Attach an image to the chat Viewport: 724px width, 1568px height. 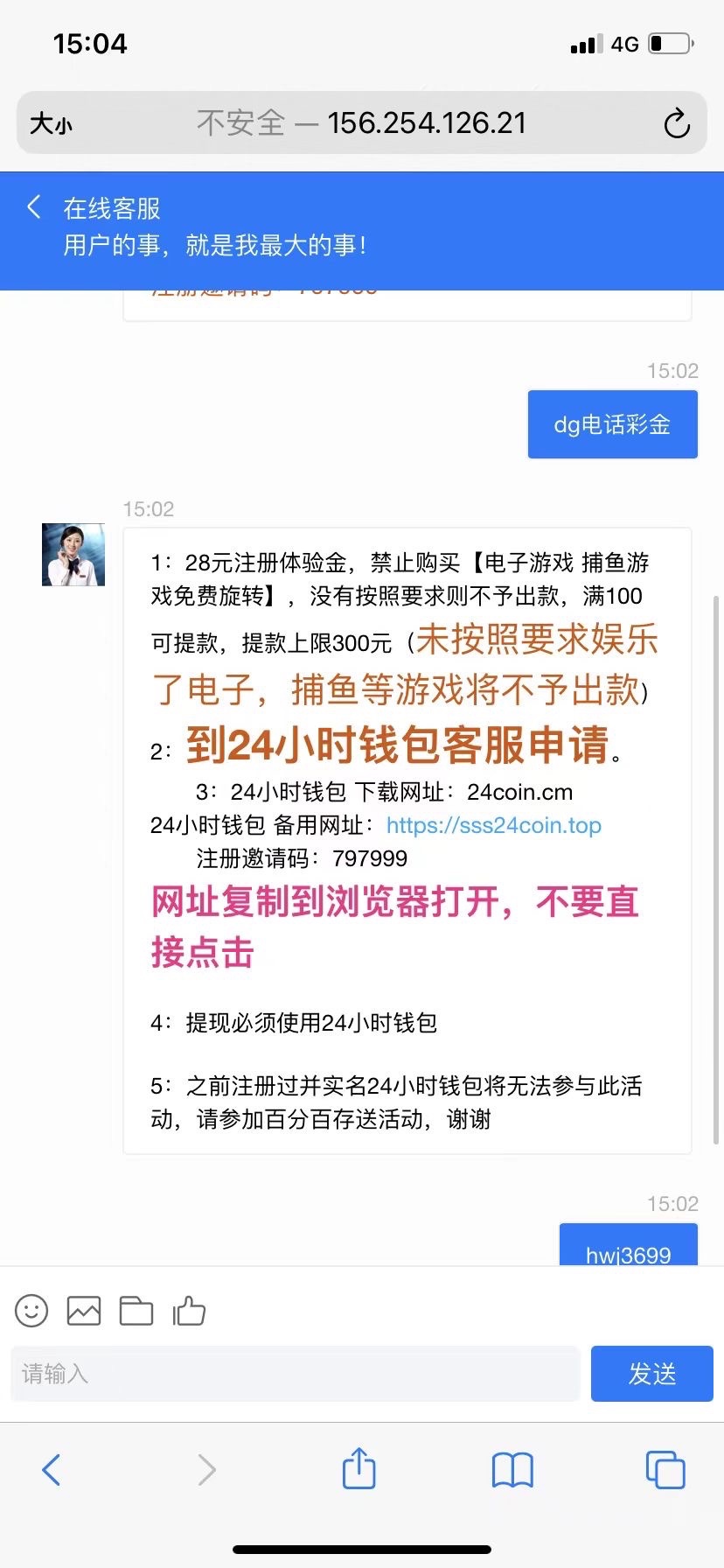tap(84, 1311)
